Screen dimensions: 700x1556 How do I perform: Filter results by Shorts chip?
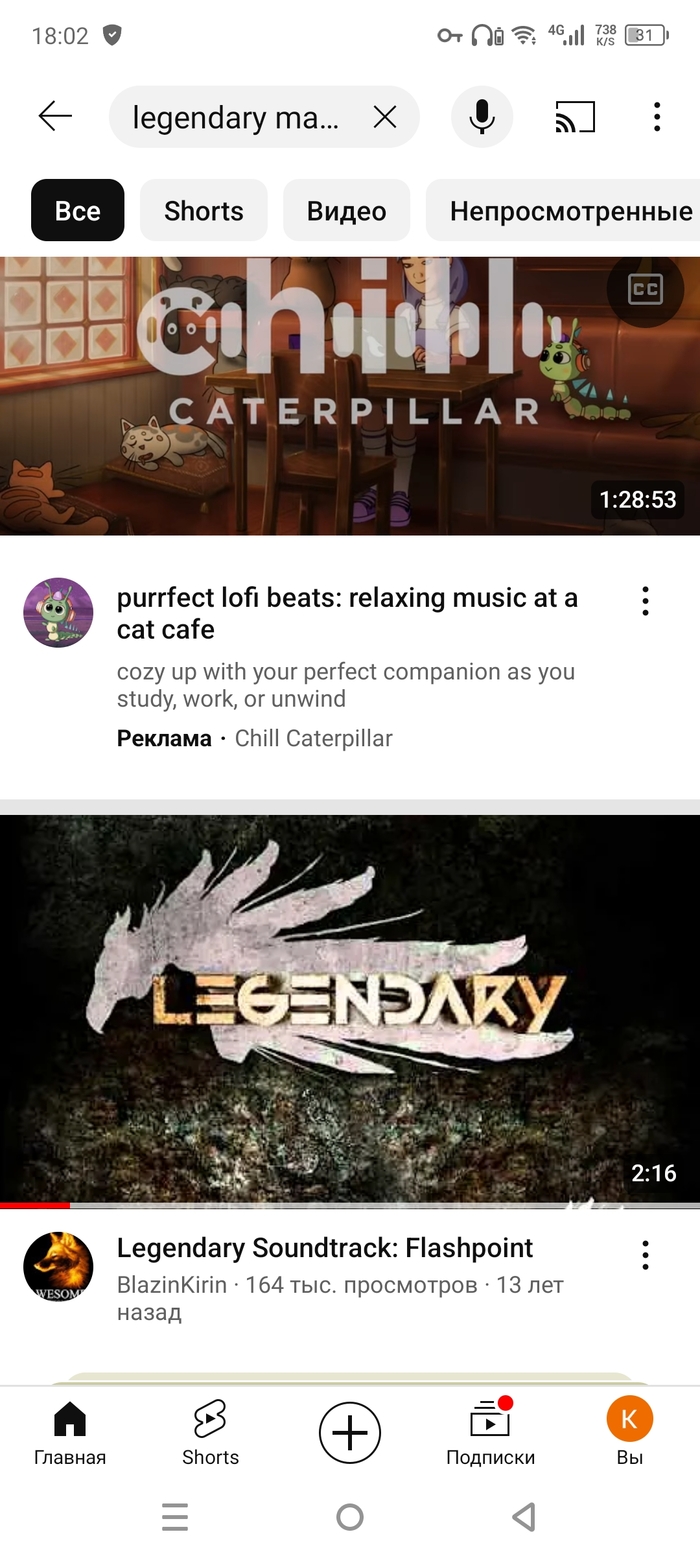pos(204,211)
